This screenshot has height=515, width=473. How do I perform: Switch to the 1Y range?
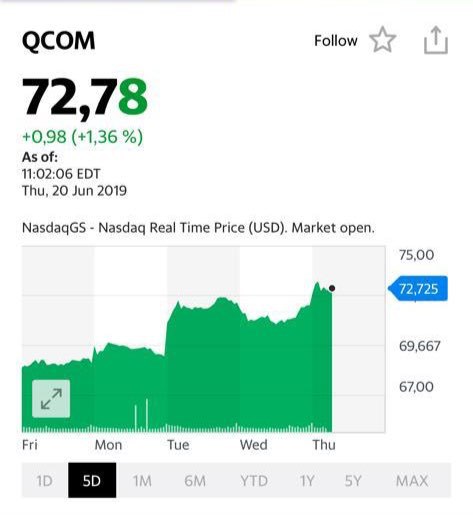point(307,481)
